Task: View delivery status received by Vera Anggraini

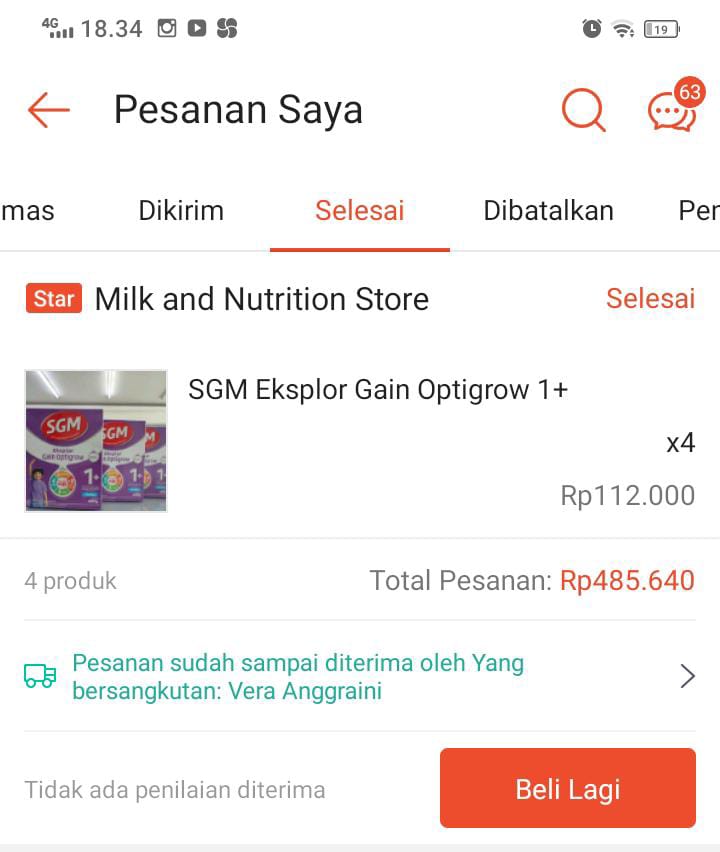Action: [360, 677]
